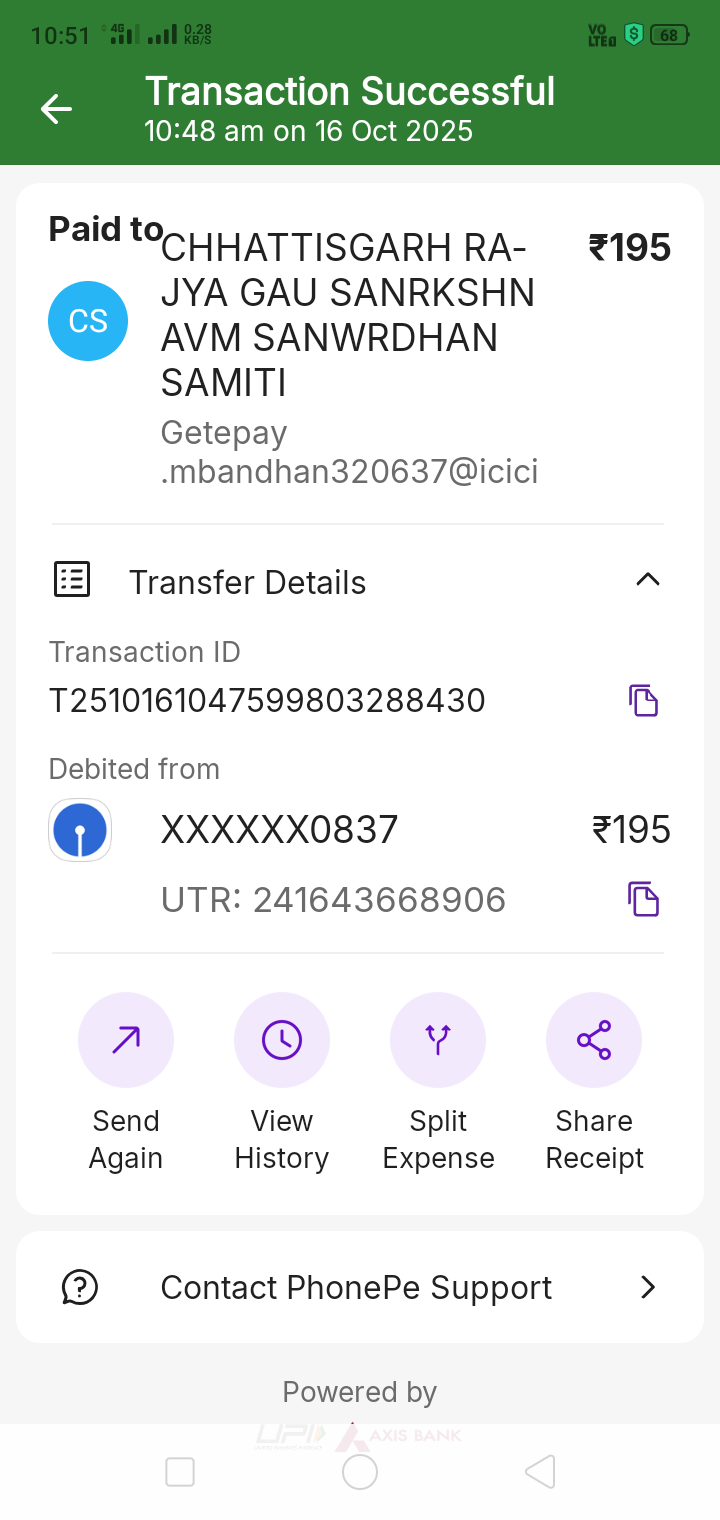This screenshot has width=720, height=1520.
Task: Open recent apps from navigation bar
Action: coord(180,1472)
